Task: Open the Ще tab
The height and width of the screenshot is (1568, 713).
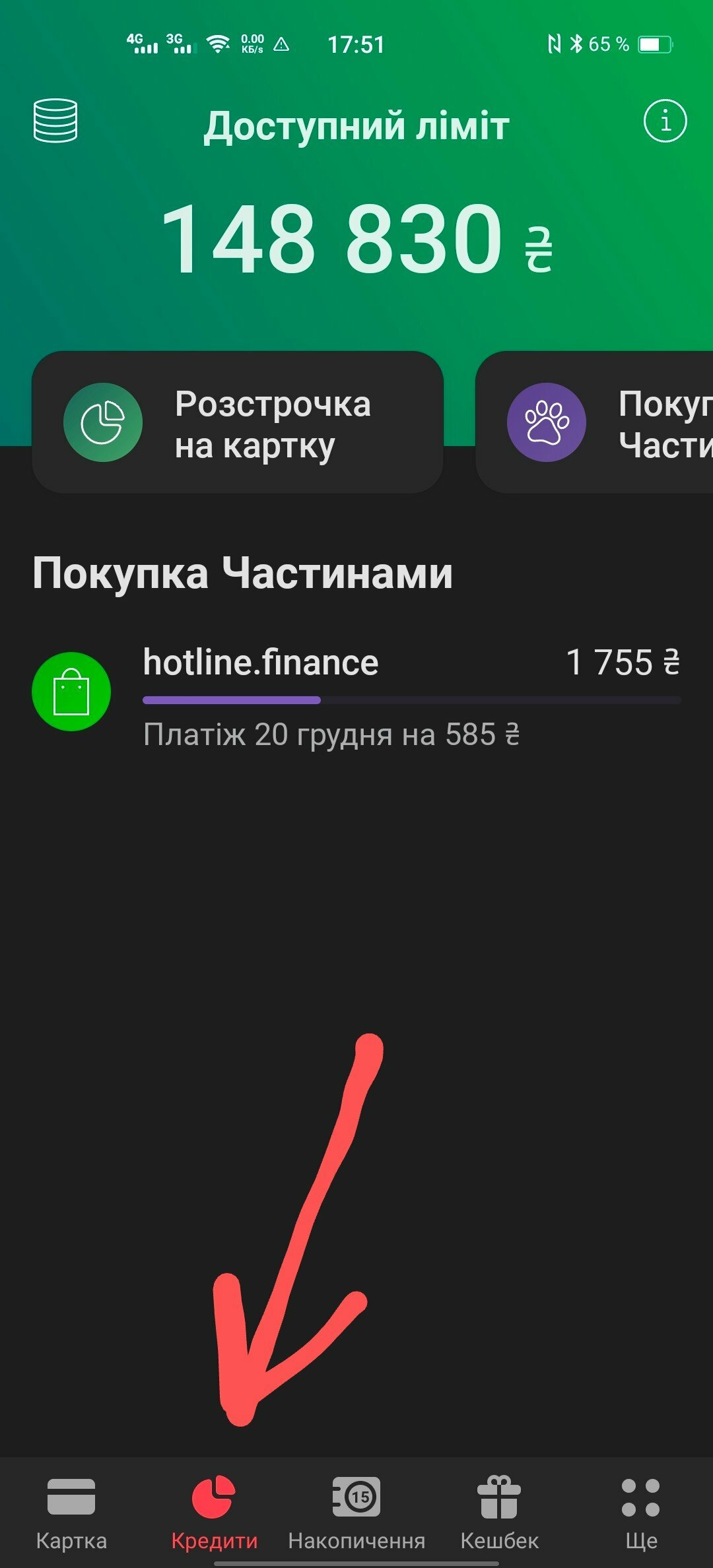Action: (641, 1513)
